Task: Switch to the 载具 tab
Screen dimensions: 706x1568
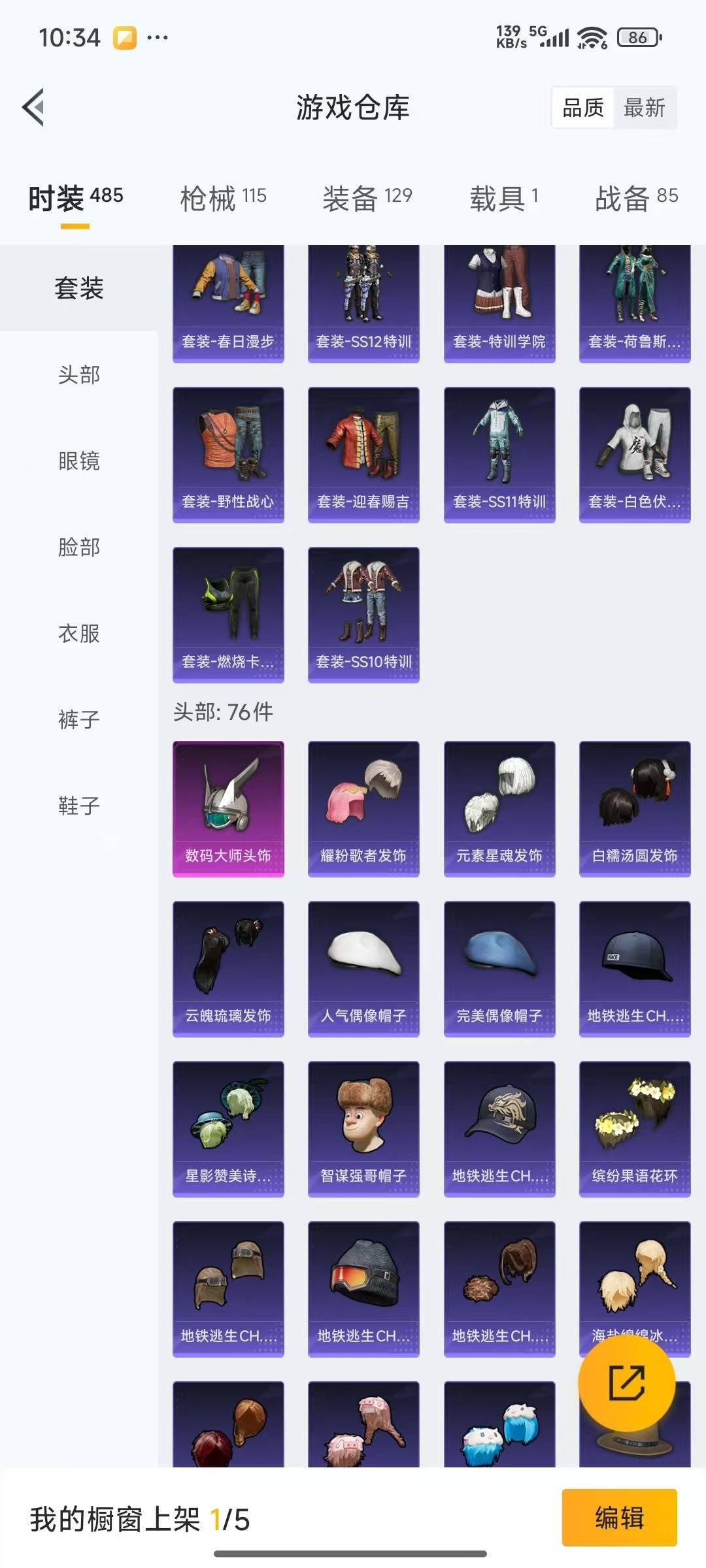Action: 503,198
